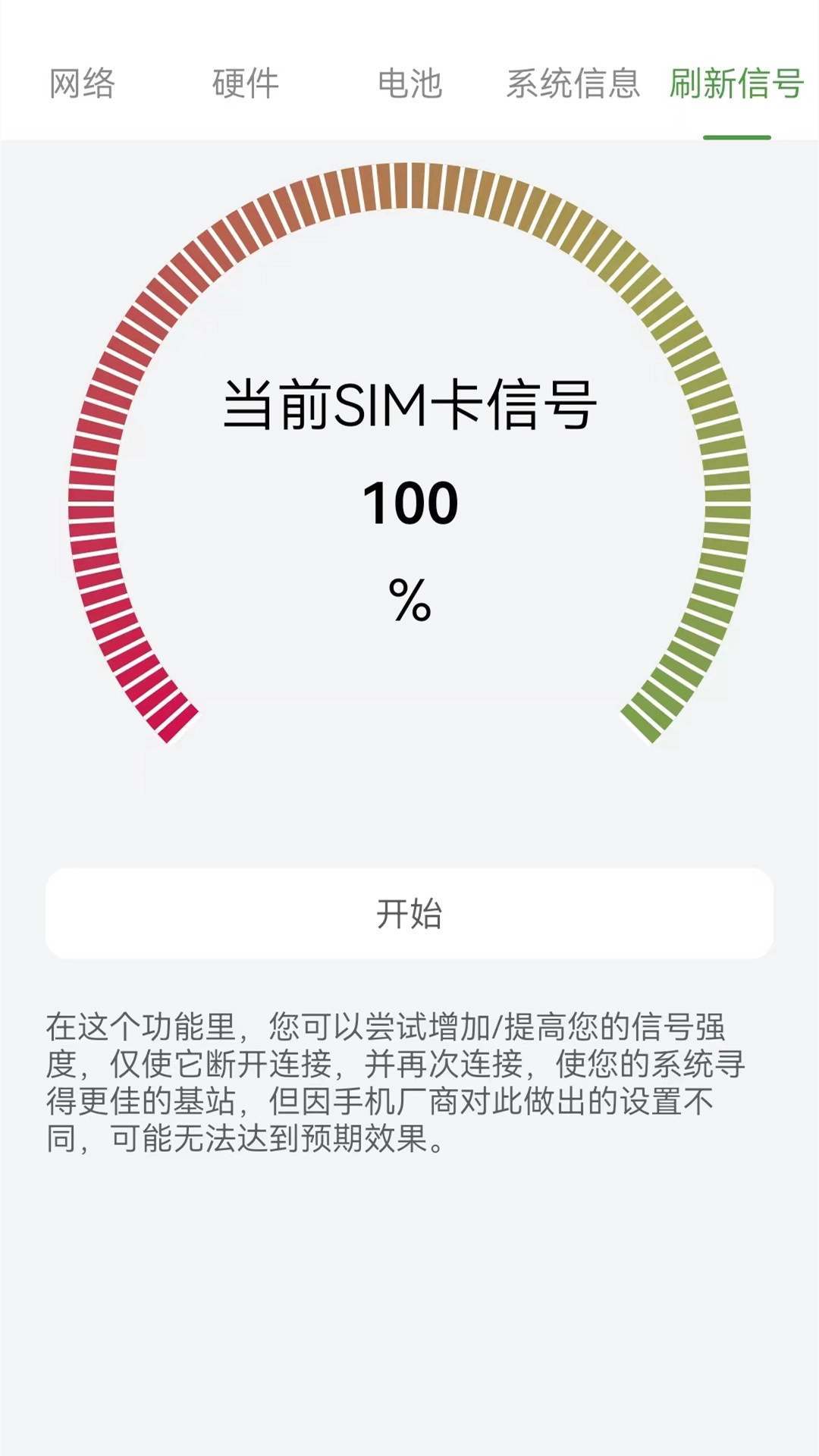The image size is (819, 1456).
Task: View the 系统信息 tab
Action: [572, 85]
